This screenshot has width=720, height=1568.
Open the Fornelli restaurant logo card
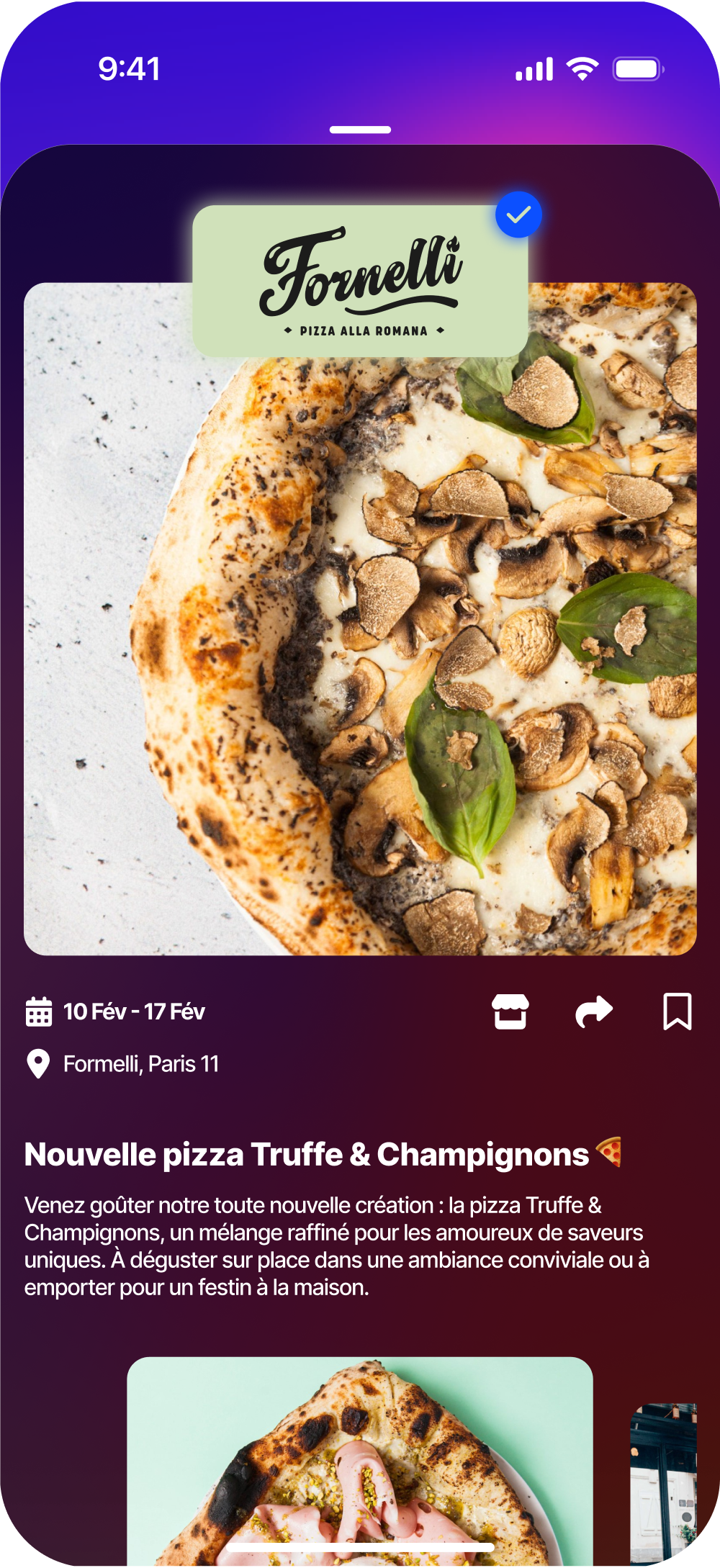tap(360, 281)
